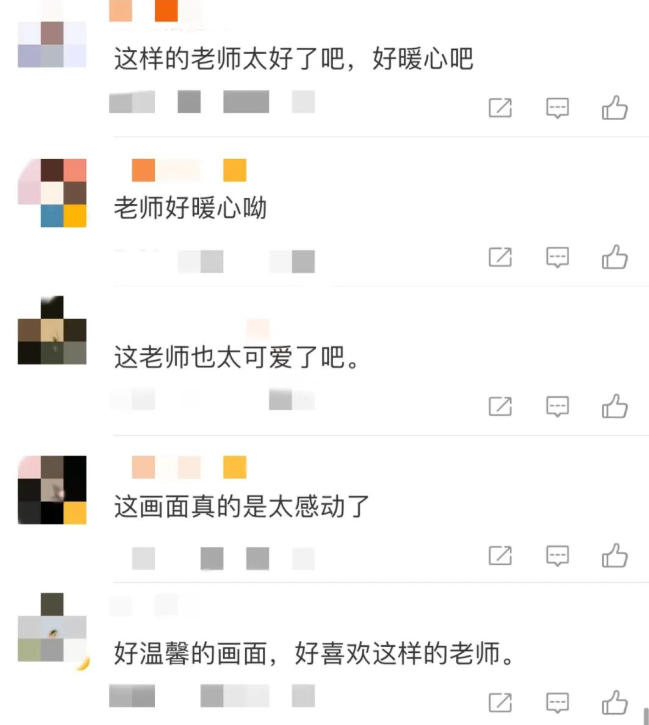The height and width of the screenshot is (725, 649).
Task: Reply to the comment '好温馨的画面，好喜欢这样的老师。'
Action: pyautogui.click(x=557, y=702)
